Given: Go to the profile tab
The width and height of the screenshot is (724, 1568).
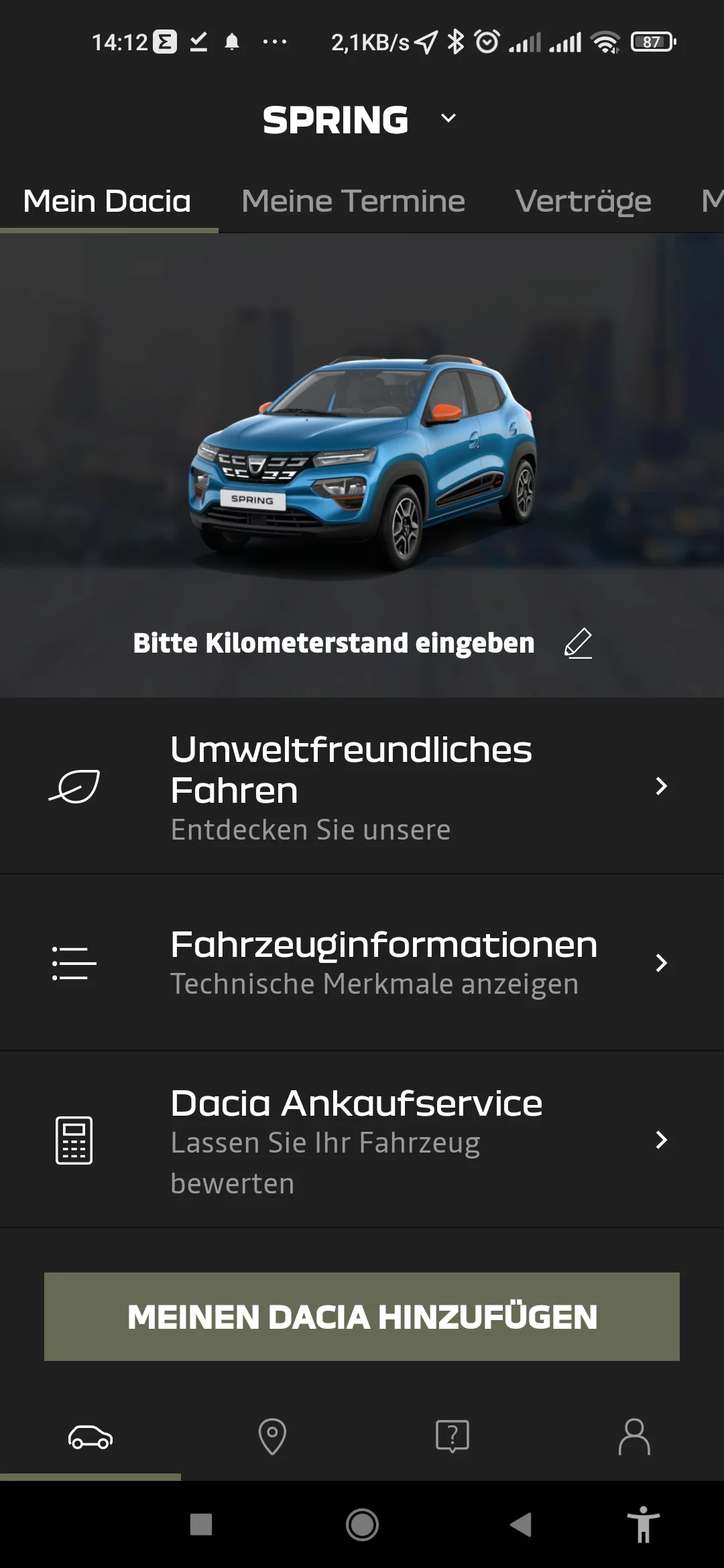Looking at the screenshot, I should [633, 1437].
